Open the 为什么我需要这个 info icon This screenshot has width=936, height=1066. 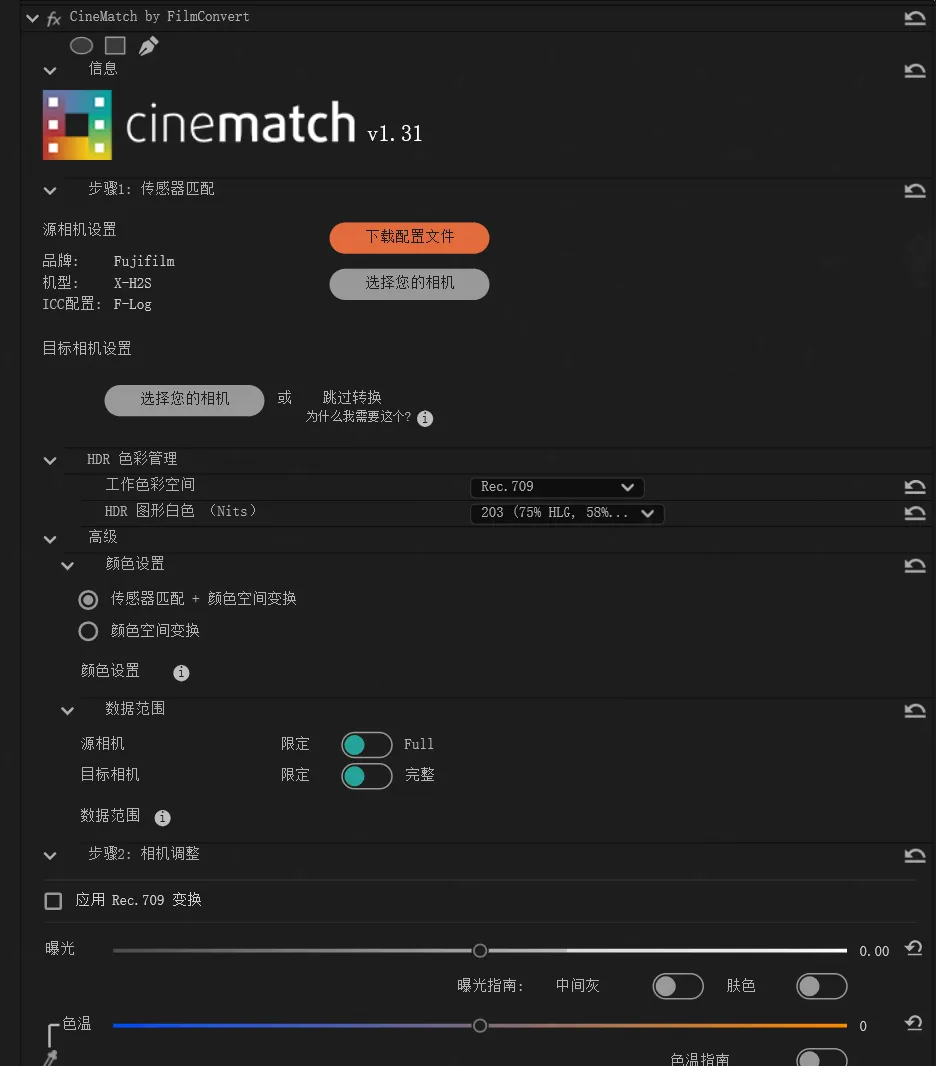[x=425, y=418]
